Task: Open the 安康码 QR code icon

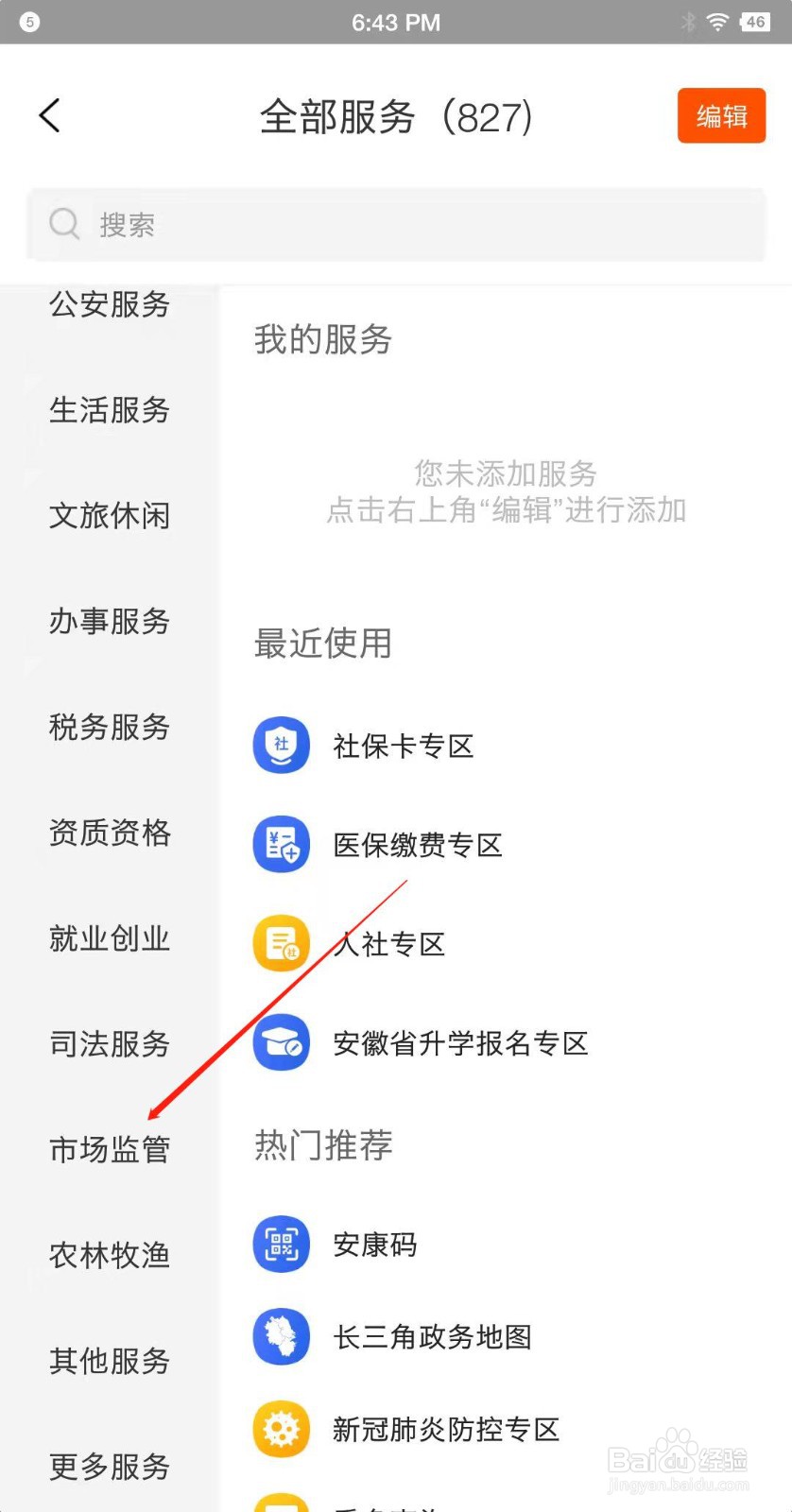Action: click(x=281, y=1245)
